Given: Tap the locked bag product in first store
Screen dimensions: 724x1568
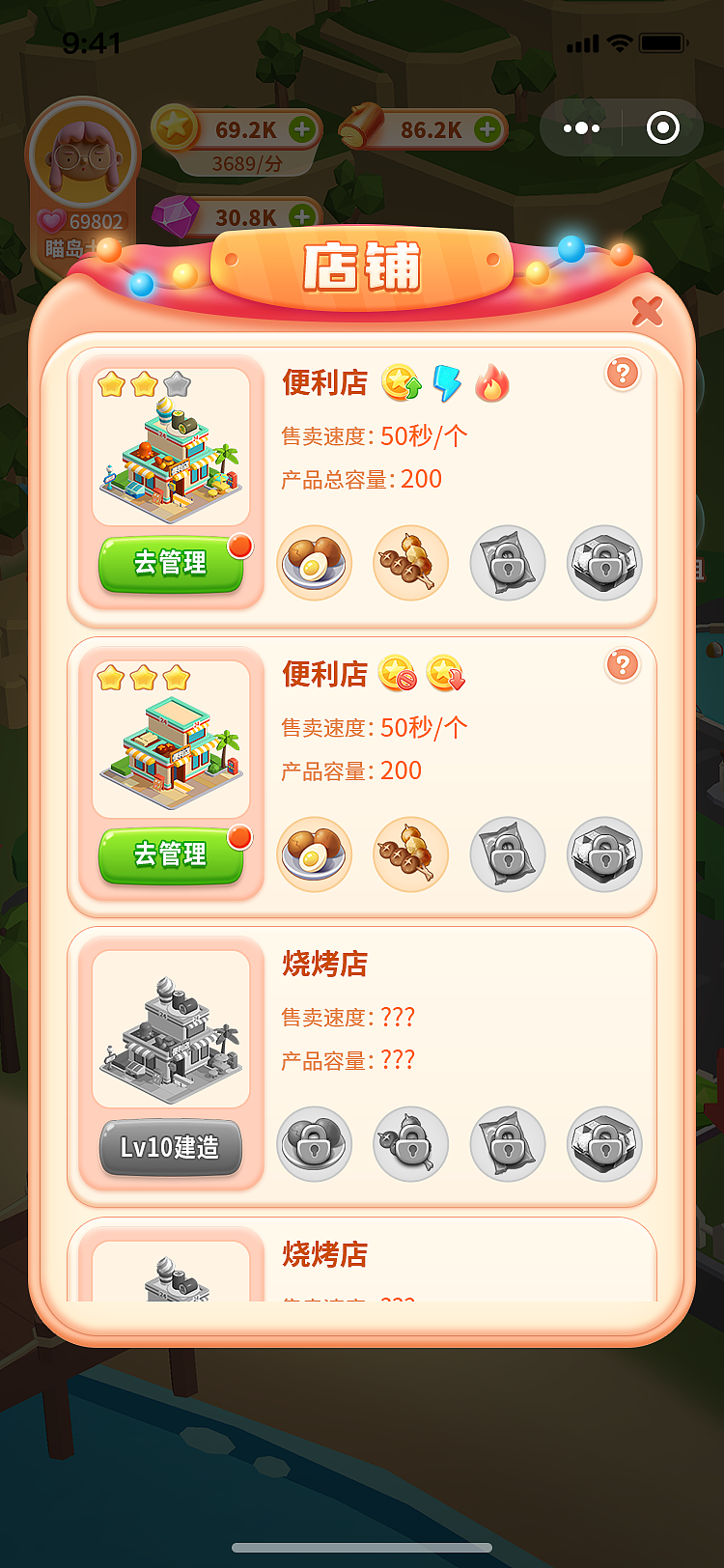Looking at the screenshot, I should tap(508, 563).
